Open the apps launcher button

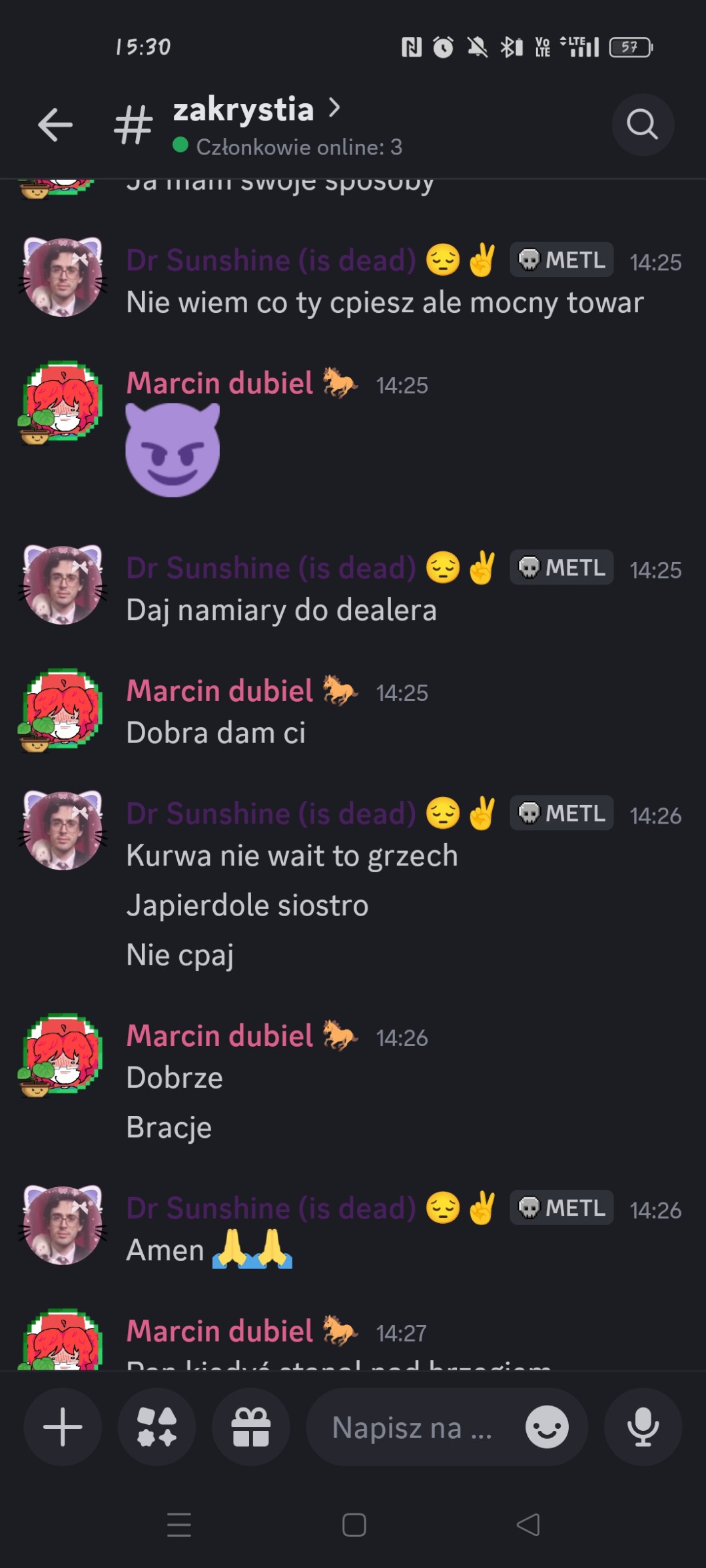(x=157, y=1427)
